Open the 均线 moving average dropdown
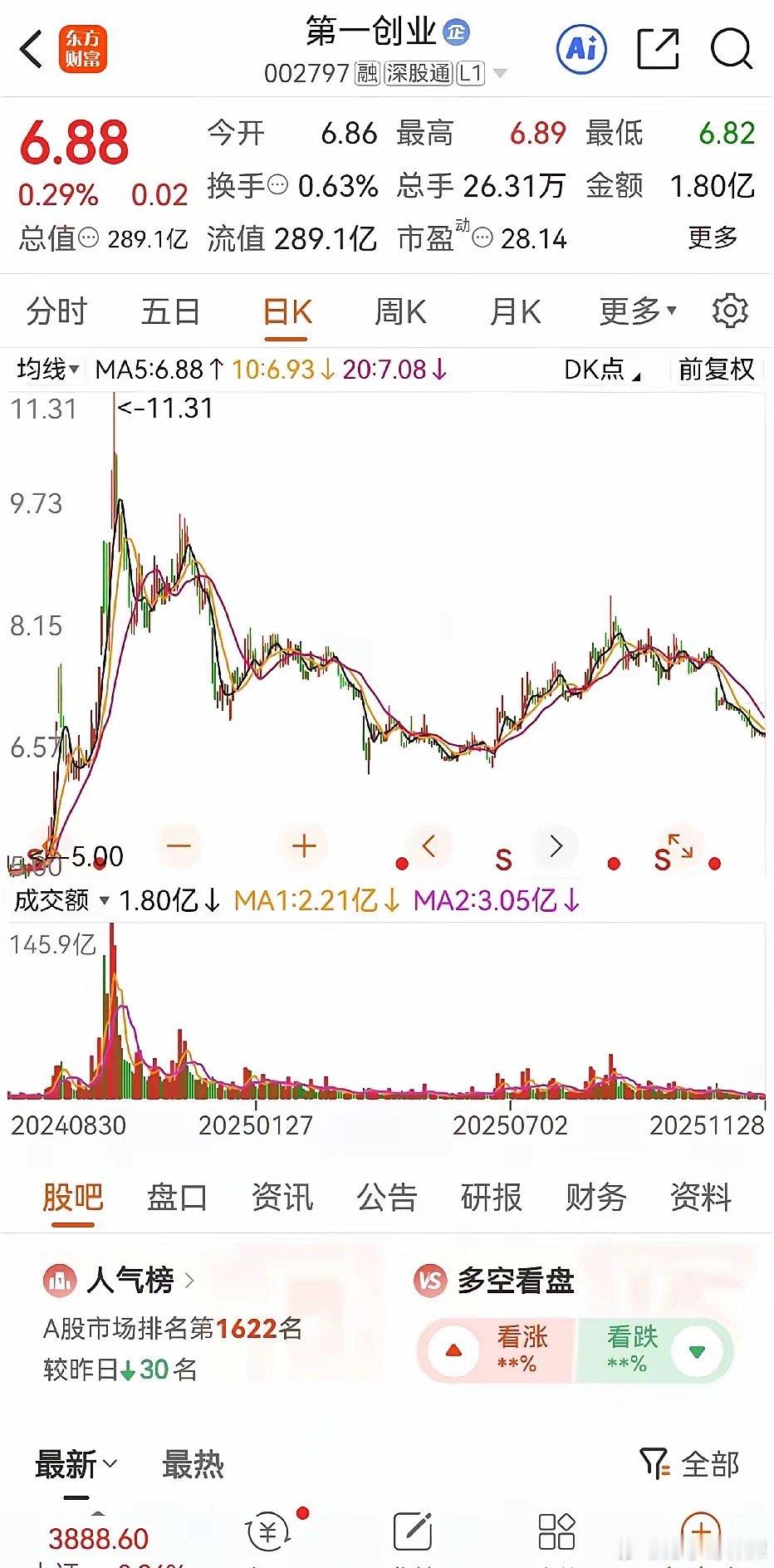 46,370
